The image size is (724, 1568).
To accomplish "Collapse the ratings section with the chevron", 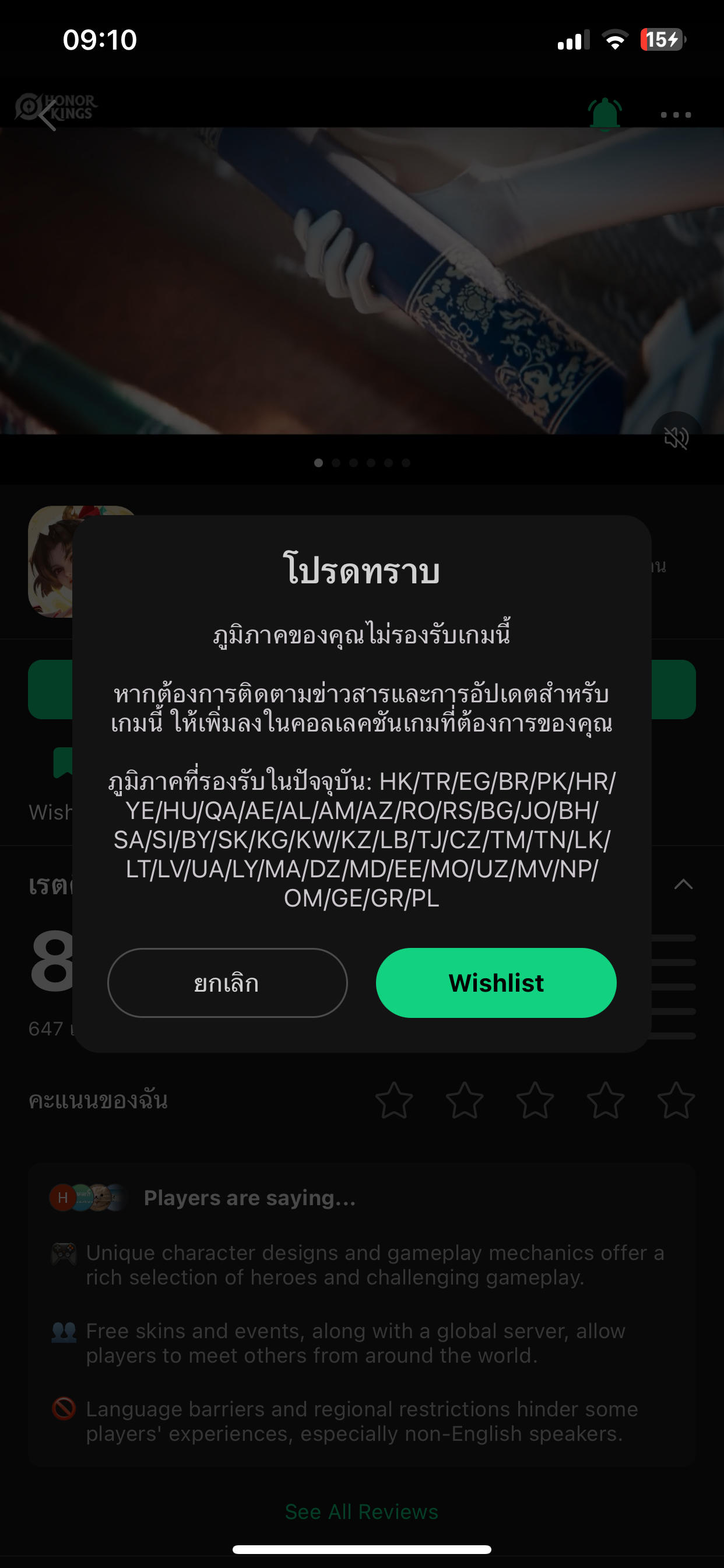I will (685, 884).
